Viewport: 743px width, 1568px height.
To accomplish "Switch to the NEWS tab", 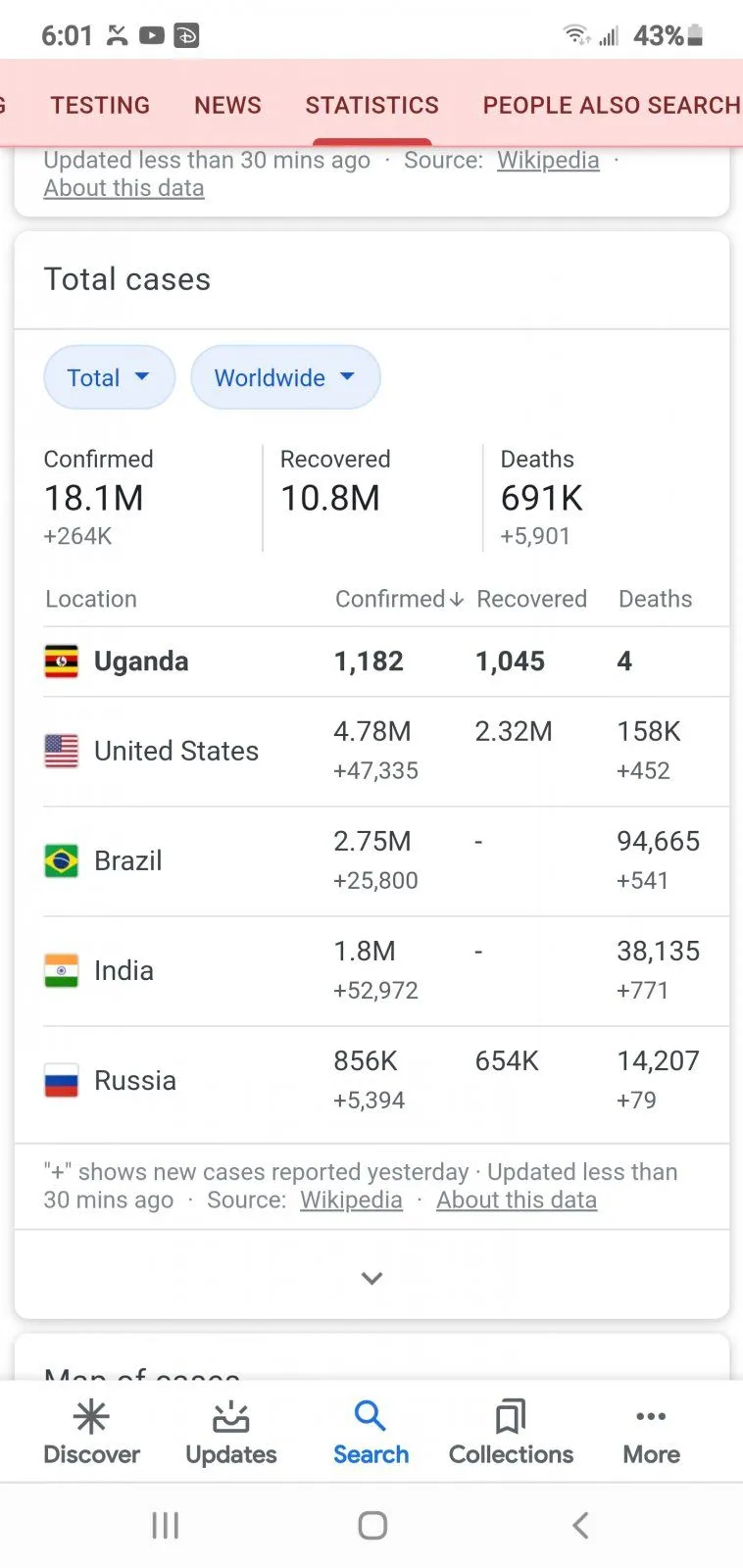I will click(x=227, y=105).
